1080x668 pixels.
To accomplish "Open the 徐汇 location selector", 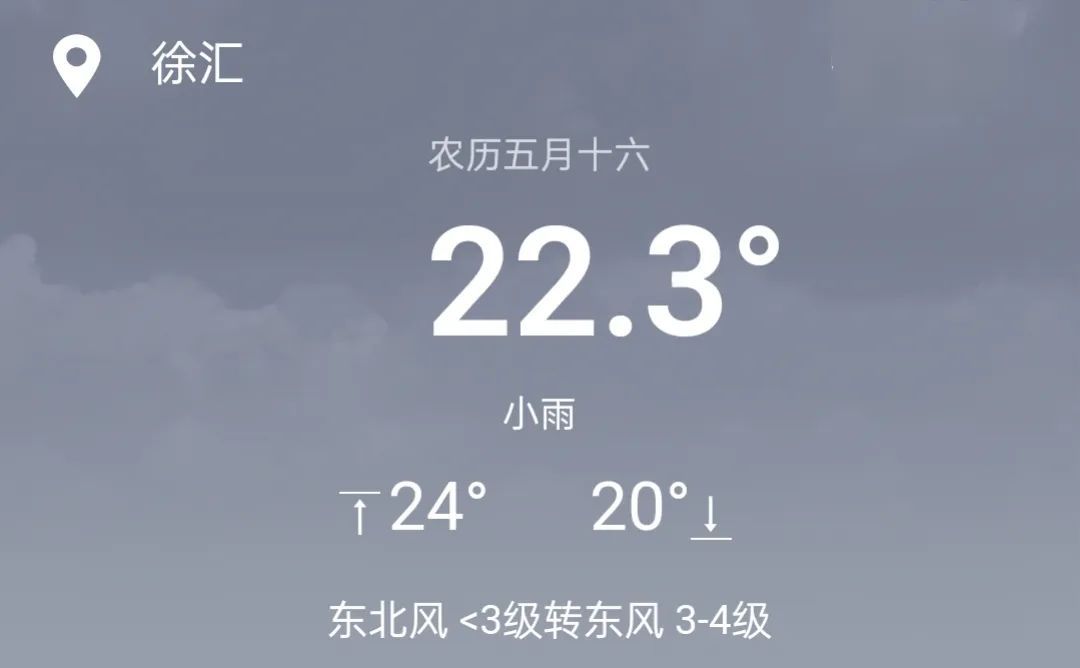I will coord(196,65).
